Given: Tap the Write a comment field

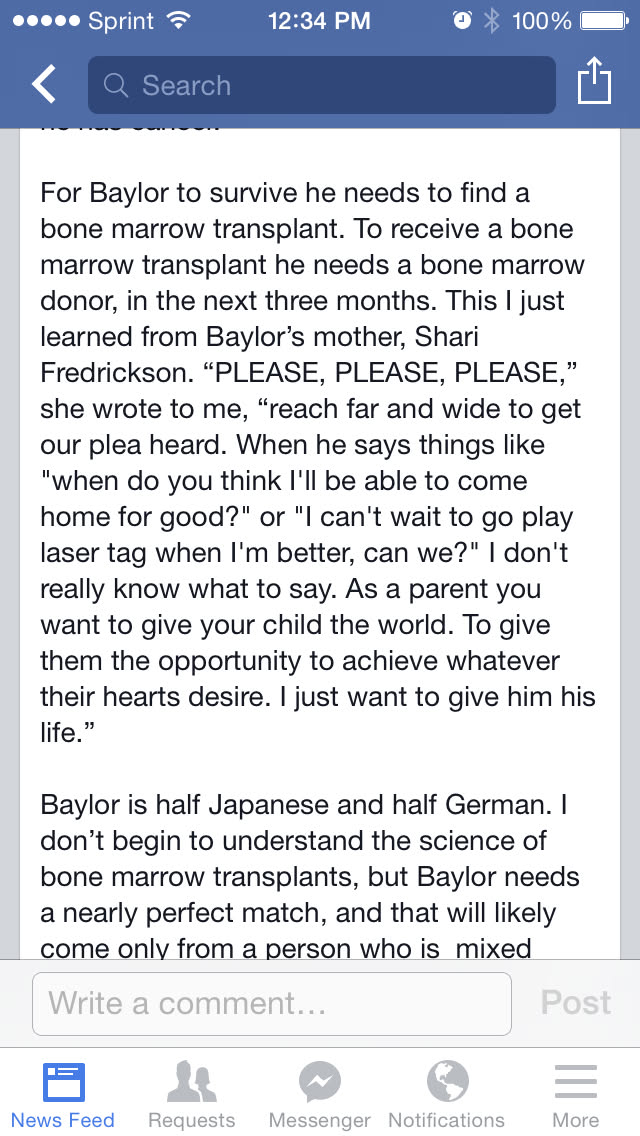Looking at the screenshot, I should [272, 1003].
